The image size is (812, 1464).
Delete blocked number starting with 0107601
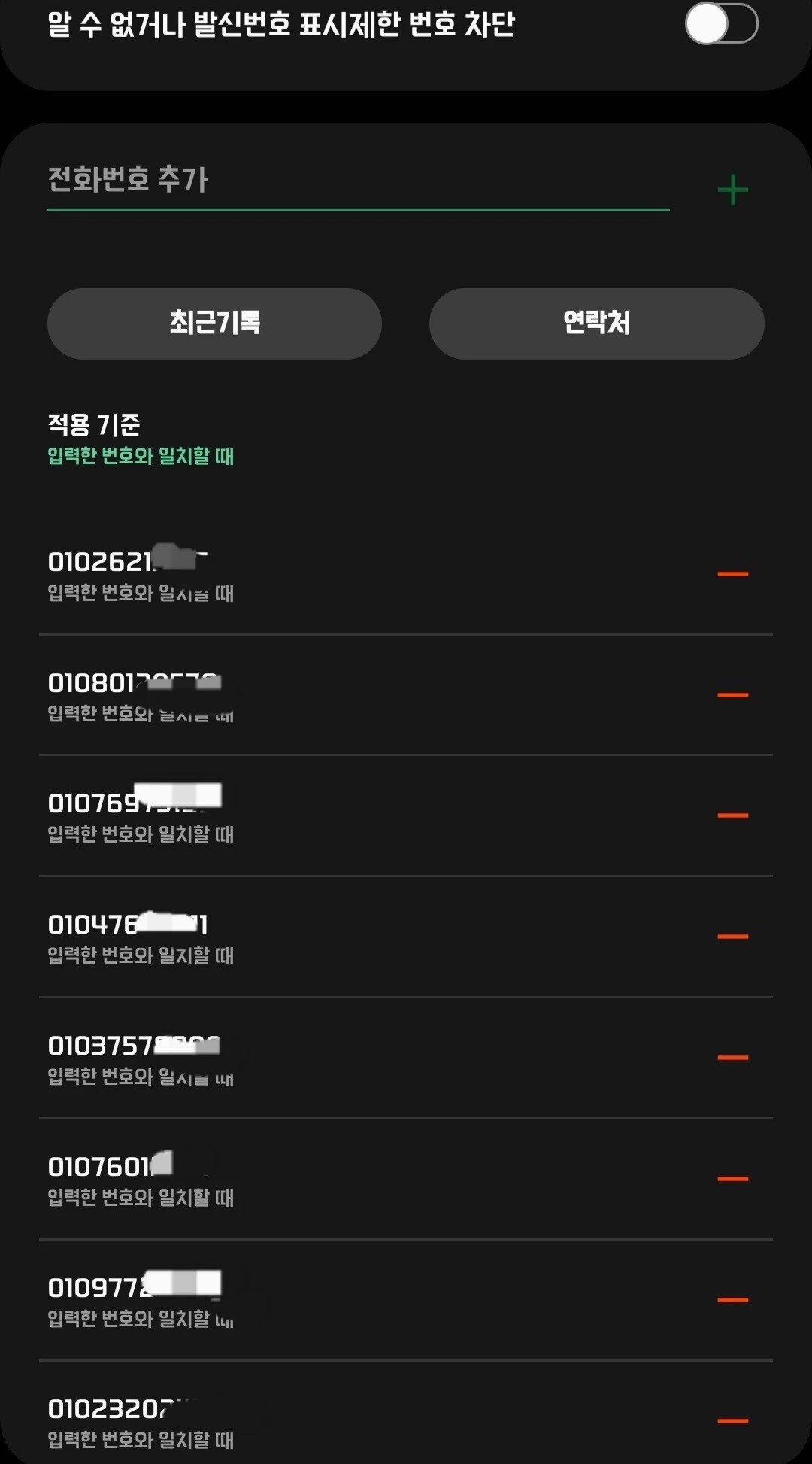click(732, 1179)
